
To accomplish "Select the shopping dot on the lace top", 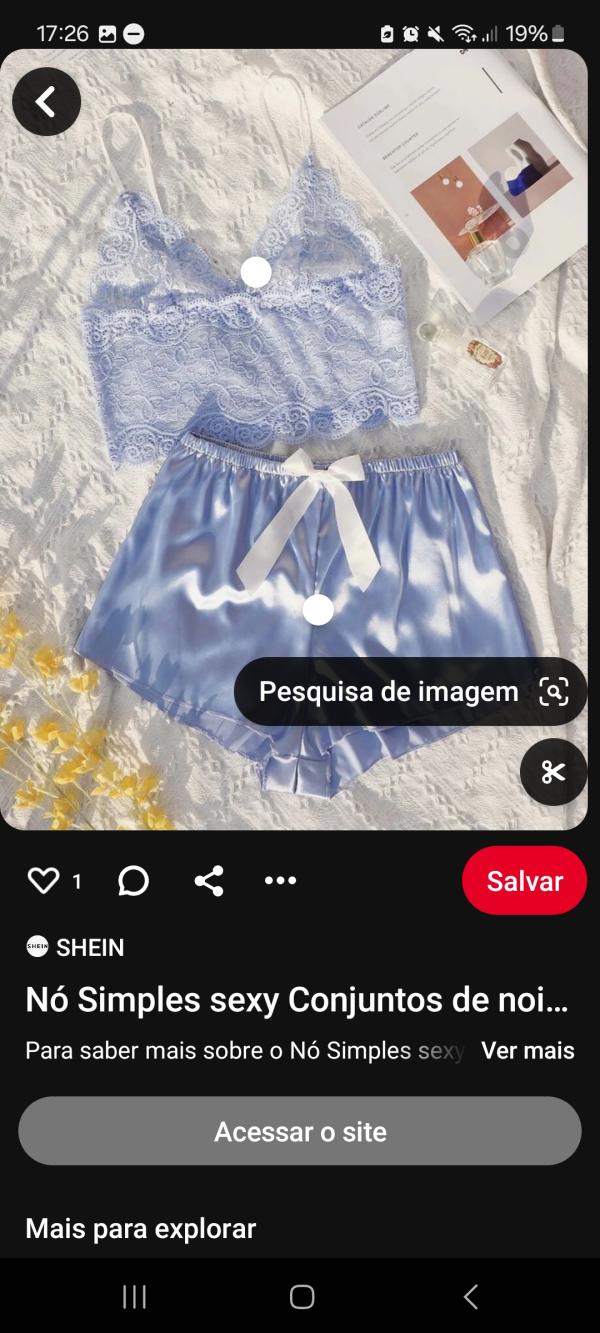I will (256, 271).
